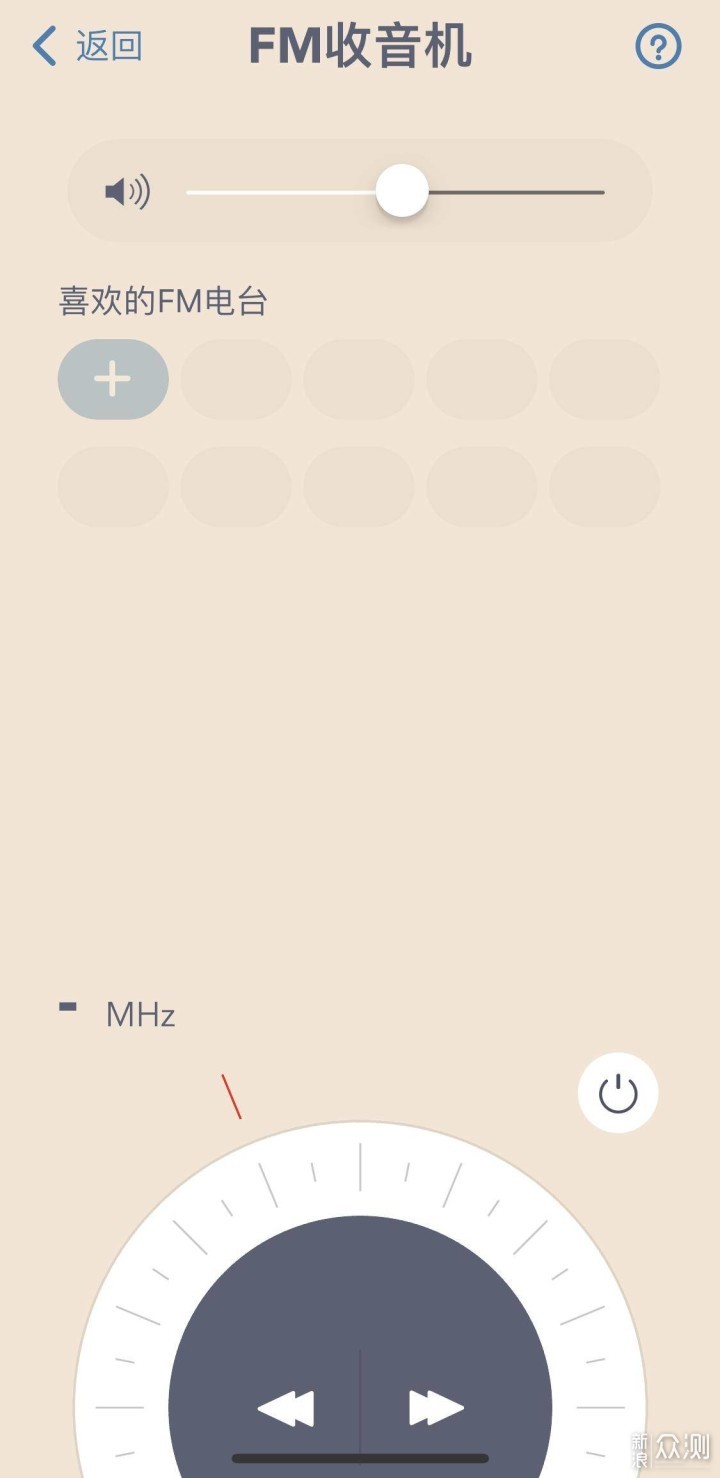Image resolution: width=720 pixels, height=1478 pixels.
Task: Add a favorite FM station
Action: coord(113,379)
